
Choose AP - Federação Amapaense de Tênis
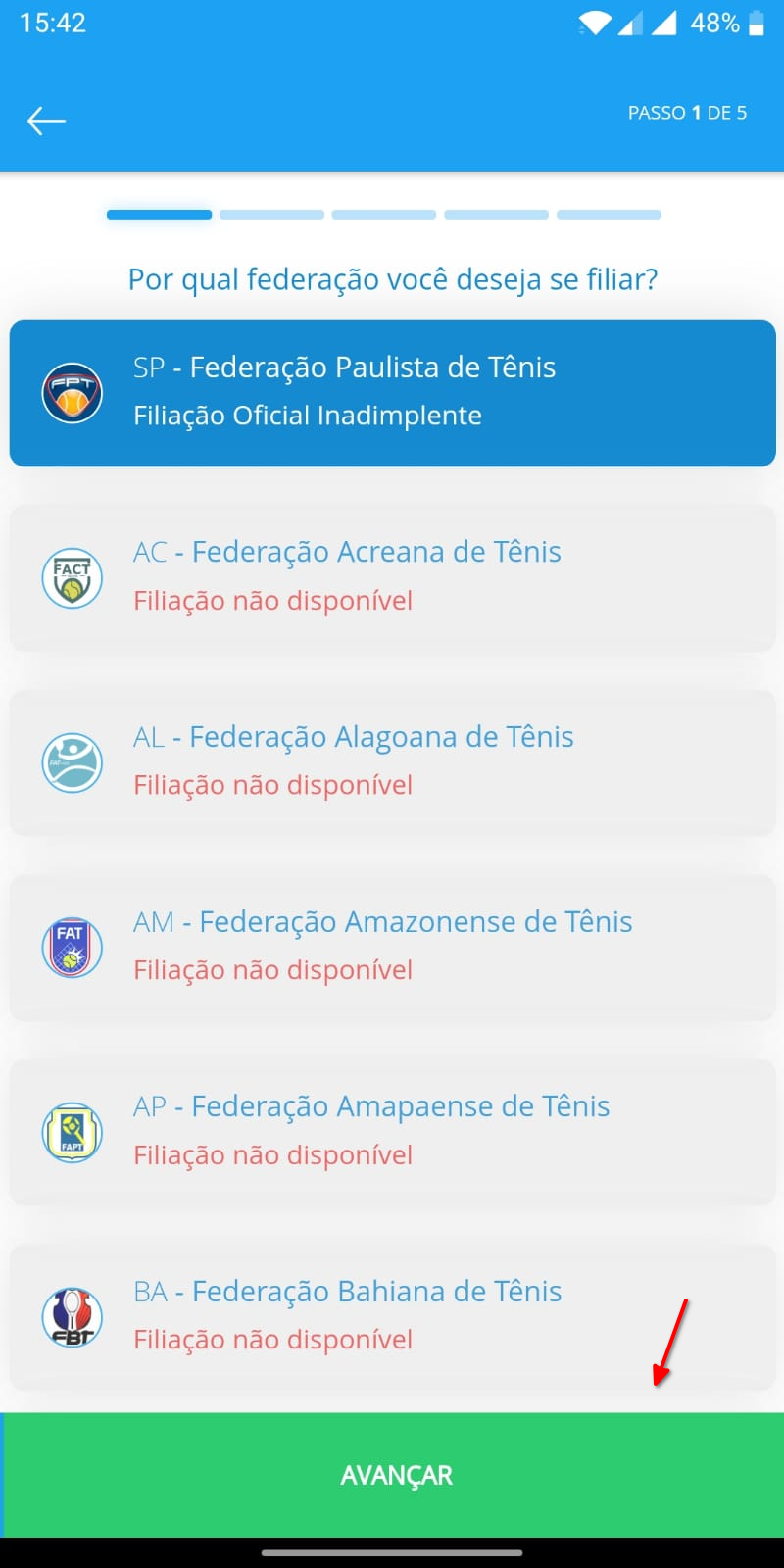point(392,1131)
